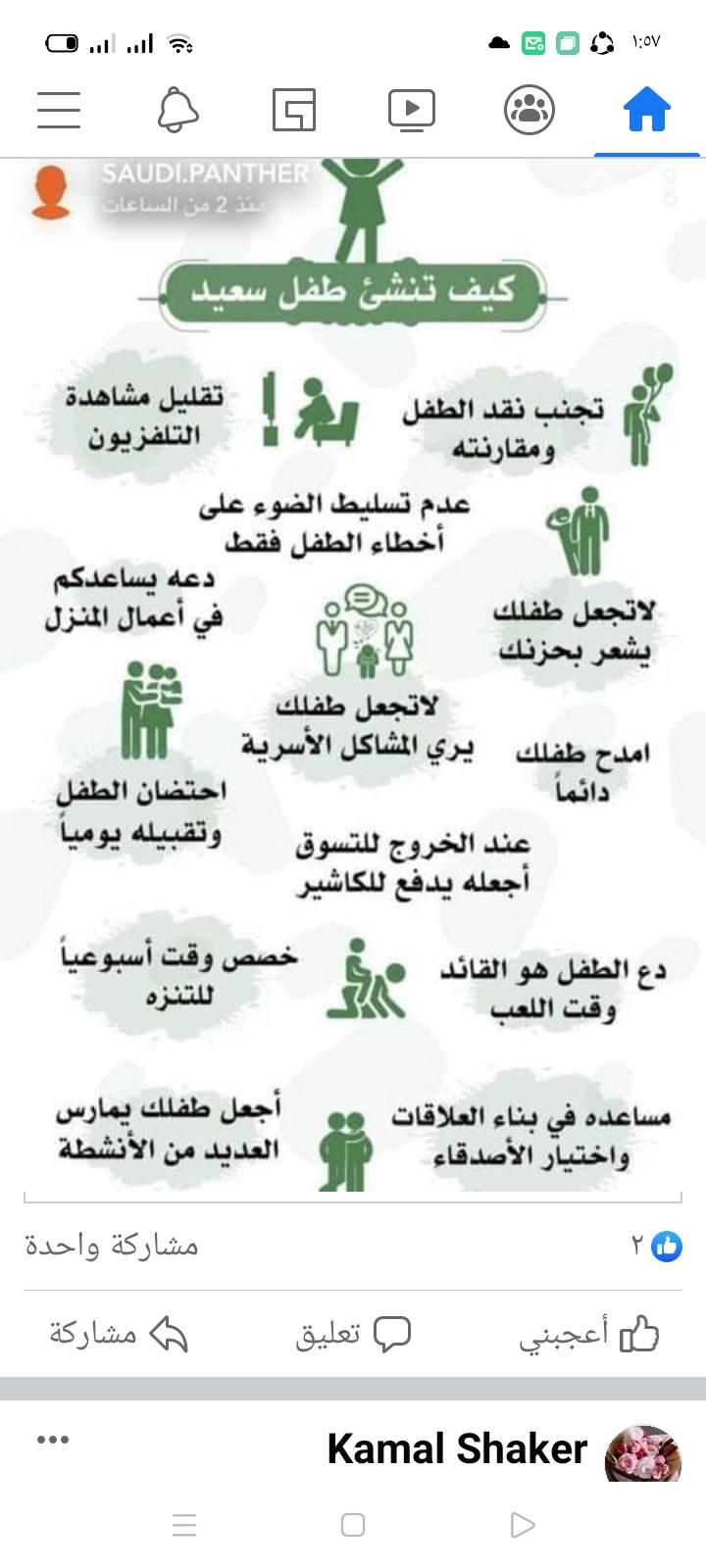Tap the system home button
706x1568 pixels.
tap(353, 1525)
